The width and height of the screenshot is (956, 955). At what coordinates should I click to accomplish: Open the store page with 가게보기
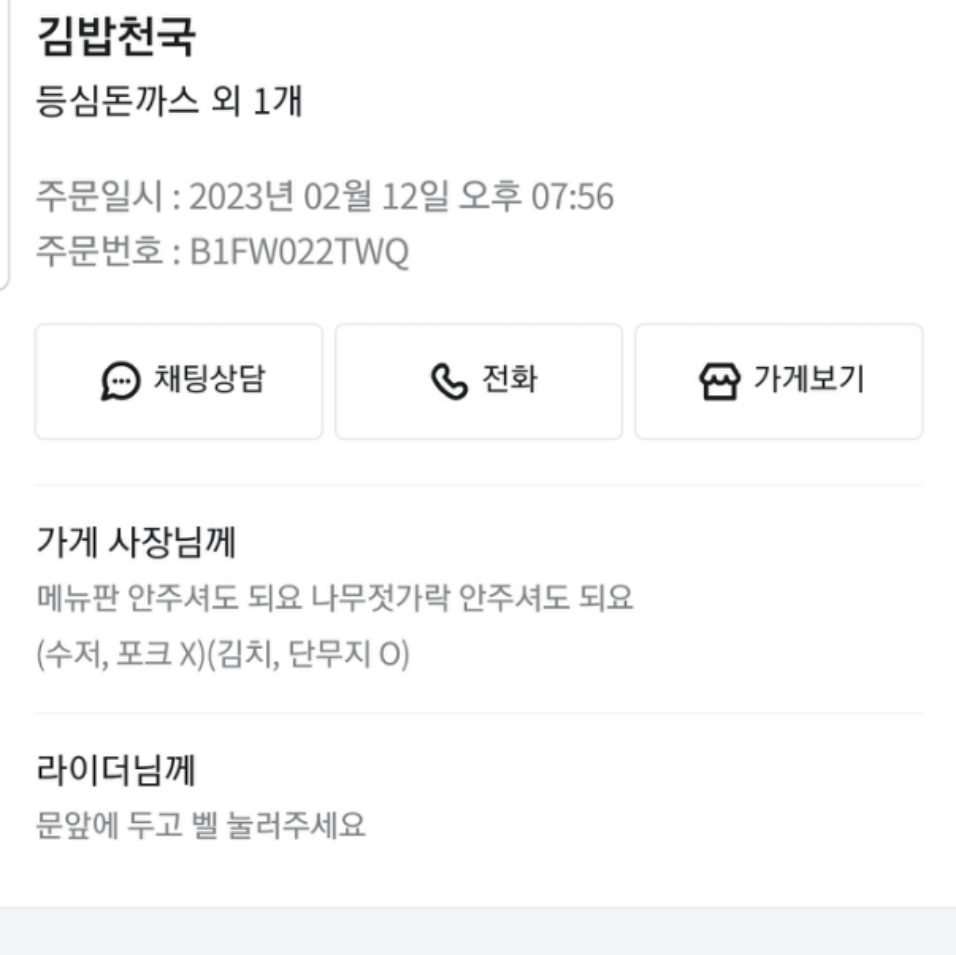(x=778, y=381)
